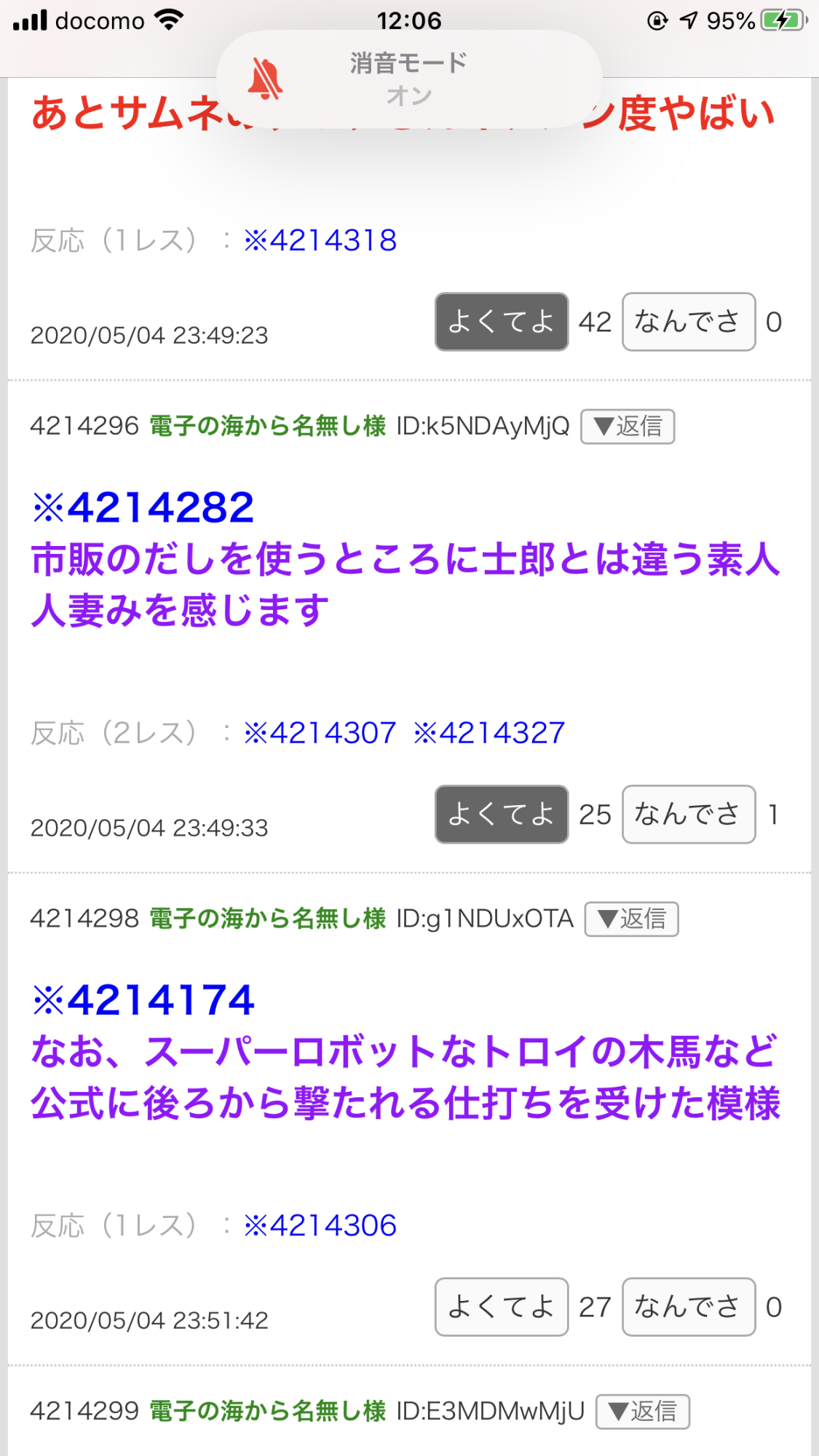
Task: Tap なんでさ on the 23:49:33 comment
Action: tap(688, 815)
